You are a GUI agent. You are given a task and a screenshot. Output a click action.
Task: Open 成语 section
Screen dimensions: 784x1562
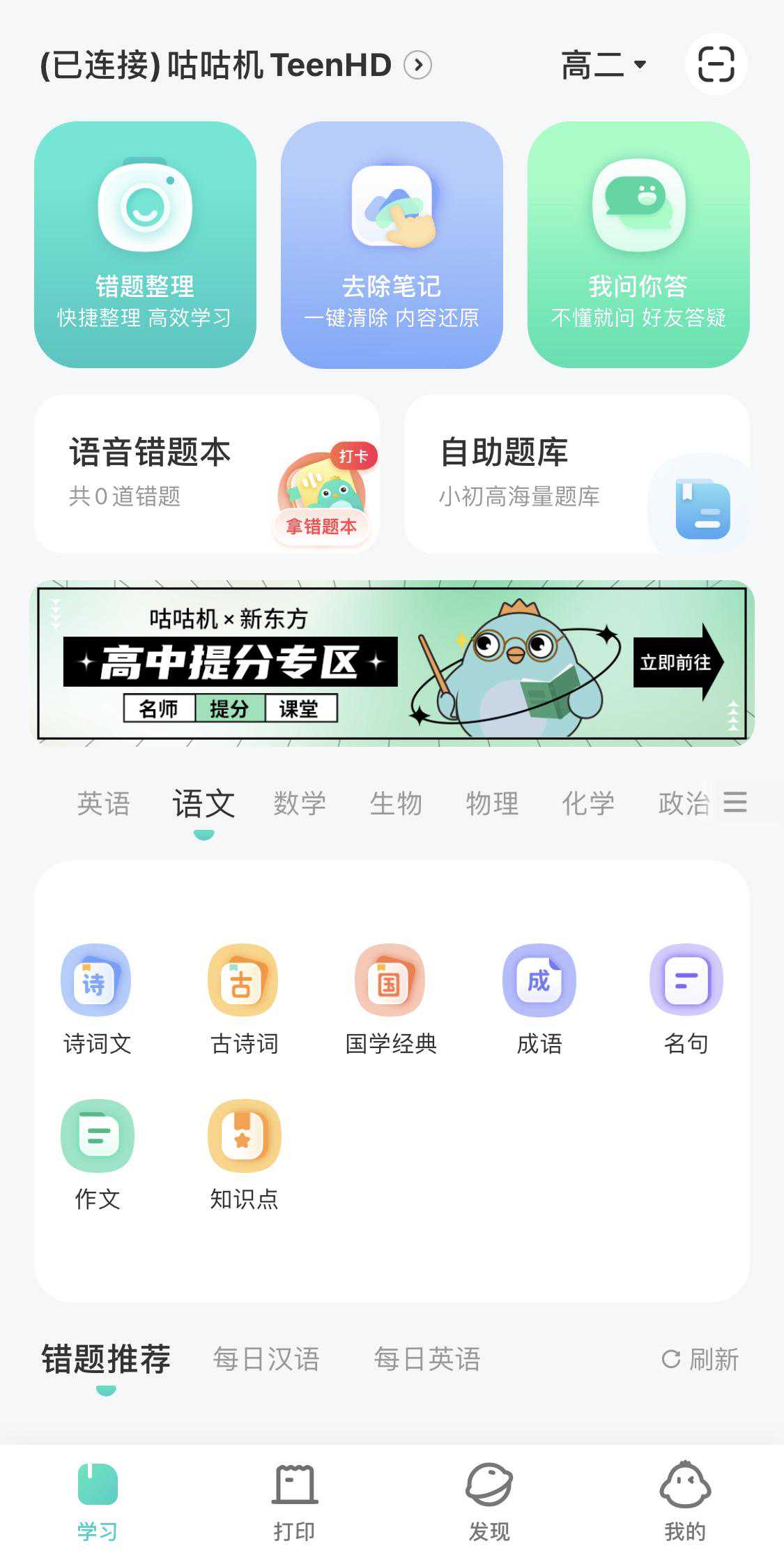click(x=539, y=999)
